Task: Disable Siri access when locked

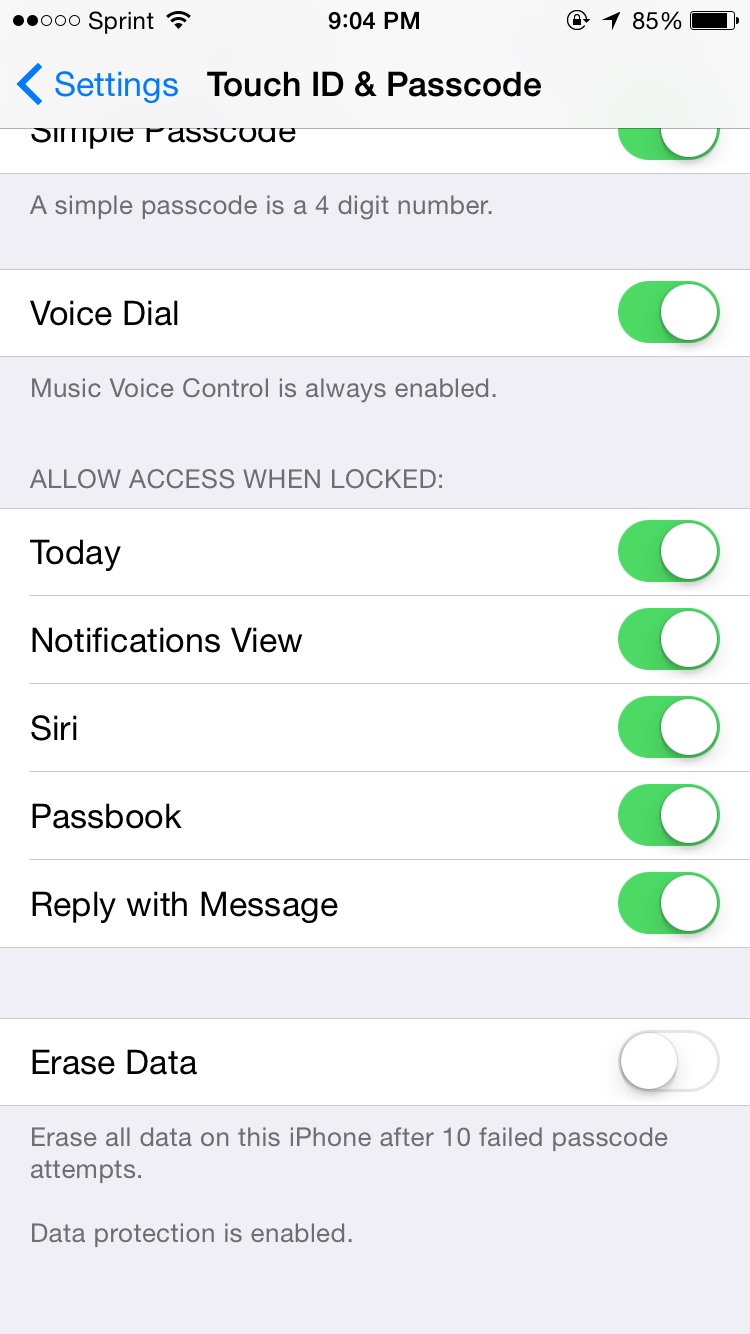Action: (x=669, y=728)
